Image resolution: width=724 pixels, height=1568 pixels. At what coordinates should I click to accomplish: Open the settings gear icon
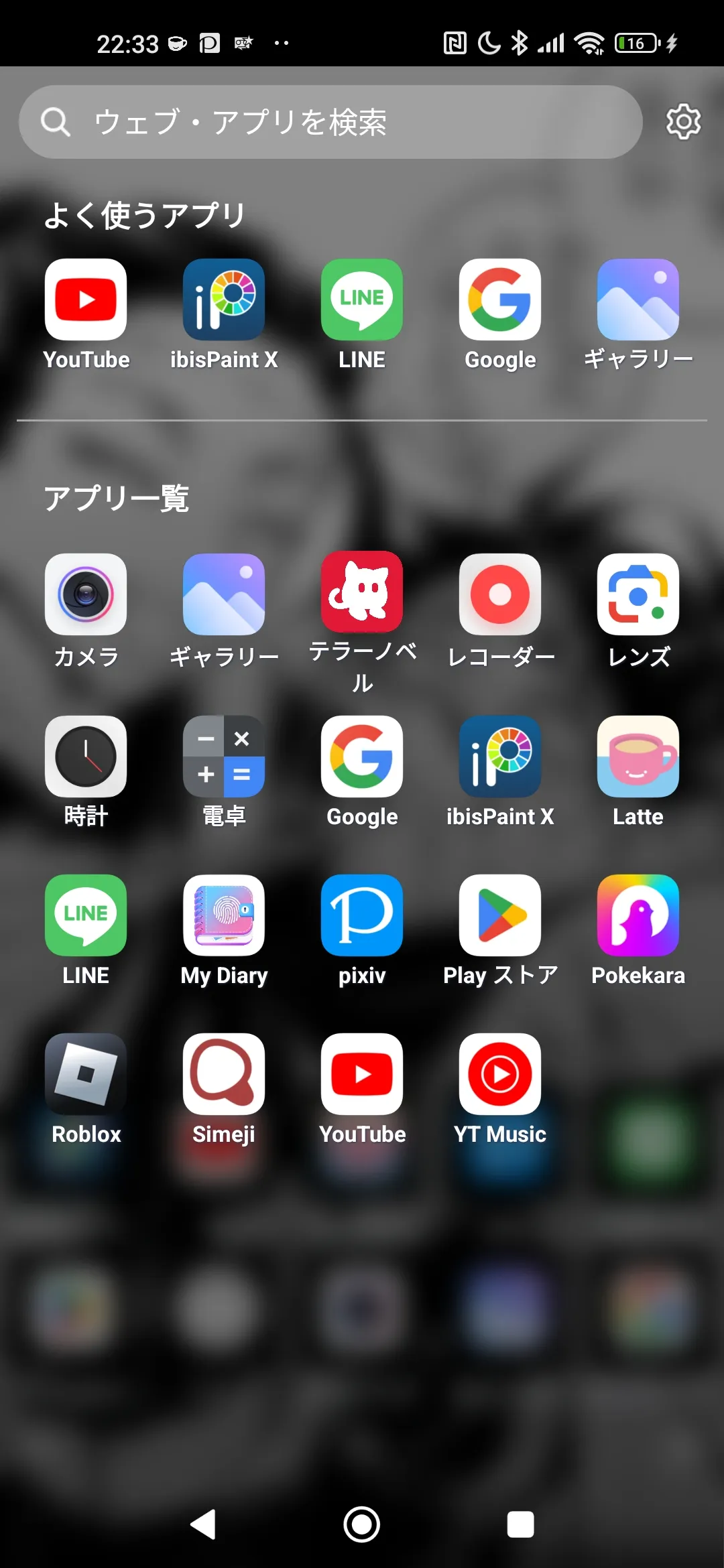pyautogui.click(x=683, y=122)
